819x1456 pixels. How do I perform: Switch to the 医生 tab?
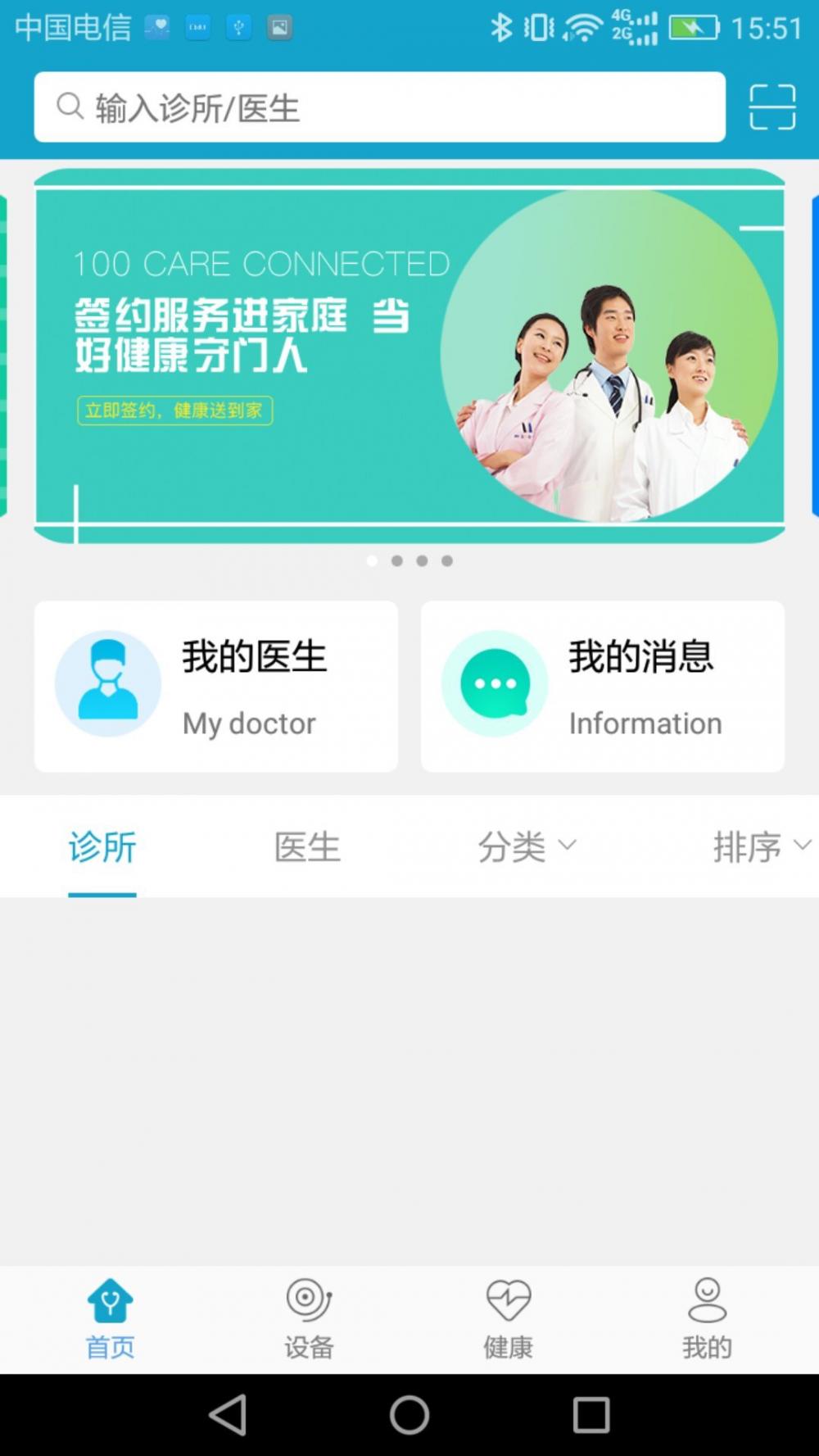[307, 847]
